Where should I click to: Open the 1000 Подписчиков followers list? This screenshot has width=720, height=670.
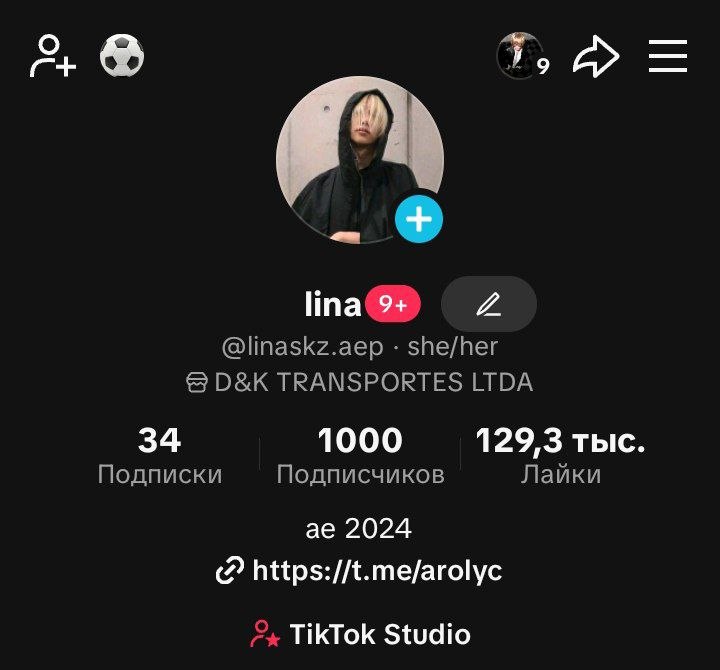click(x=360, y=456)
